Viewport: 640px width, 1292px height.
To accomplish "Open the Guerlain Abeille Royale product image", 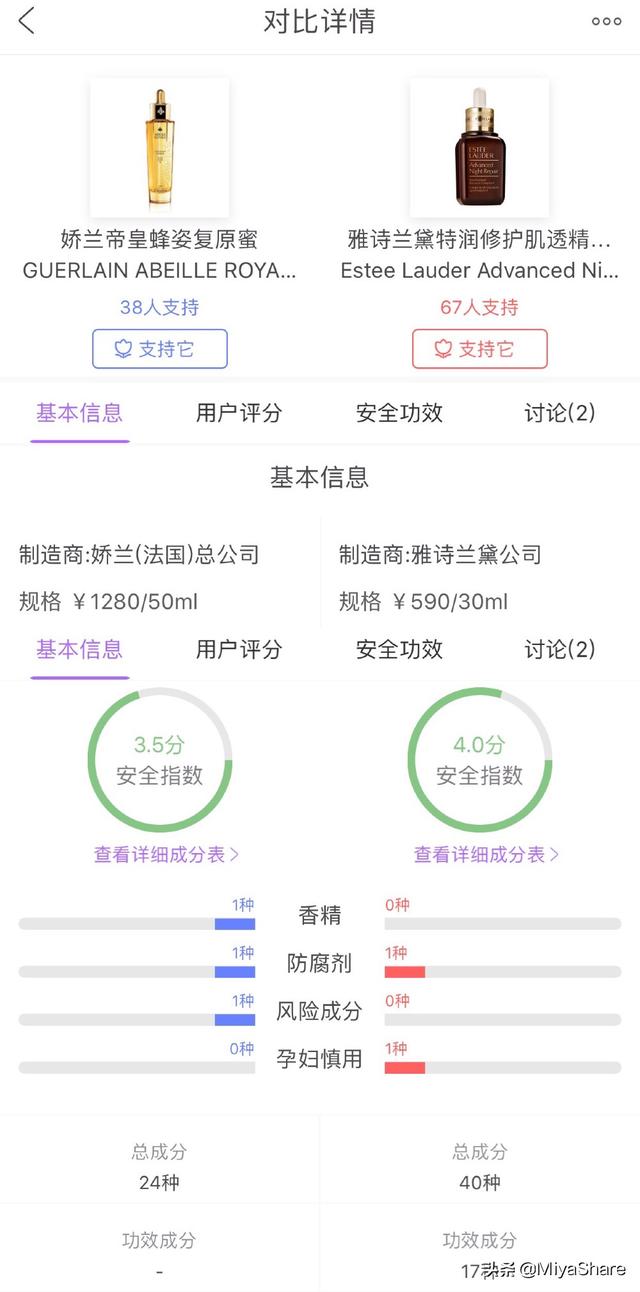I will [x=160, y=147].
